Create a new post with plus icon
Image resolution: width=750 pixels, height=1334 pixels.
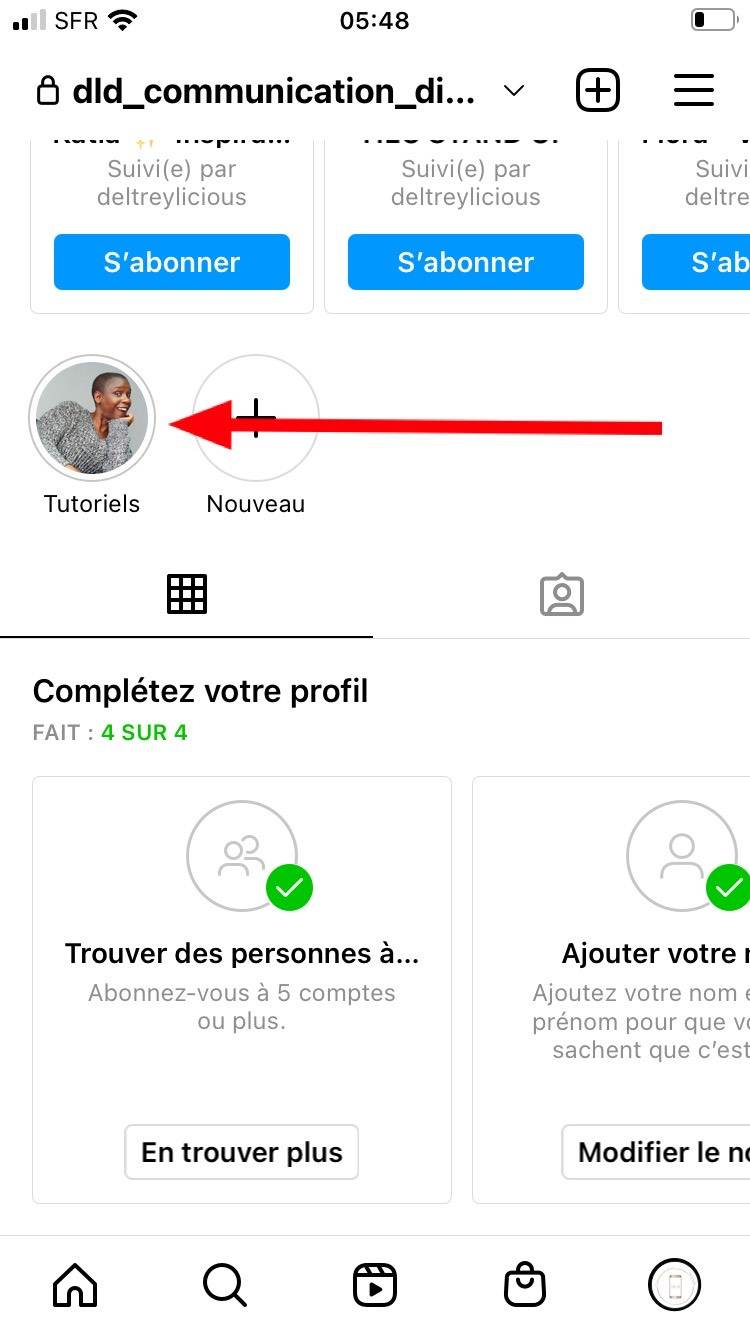pyautogui.click(x=598, y=91)
